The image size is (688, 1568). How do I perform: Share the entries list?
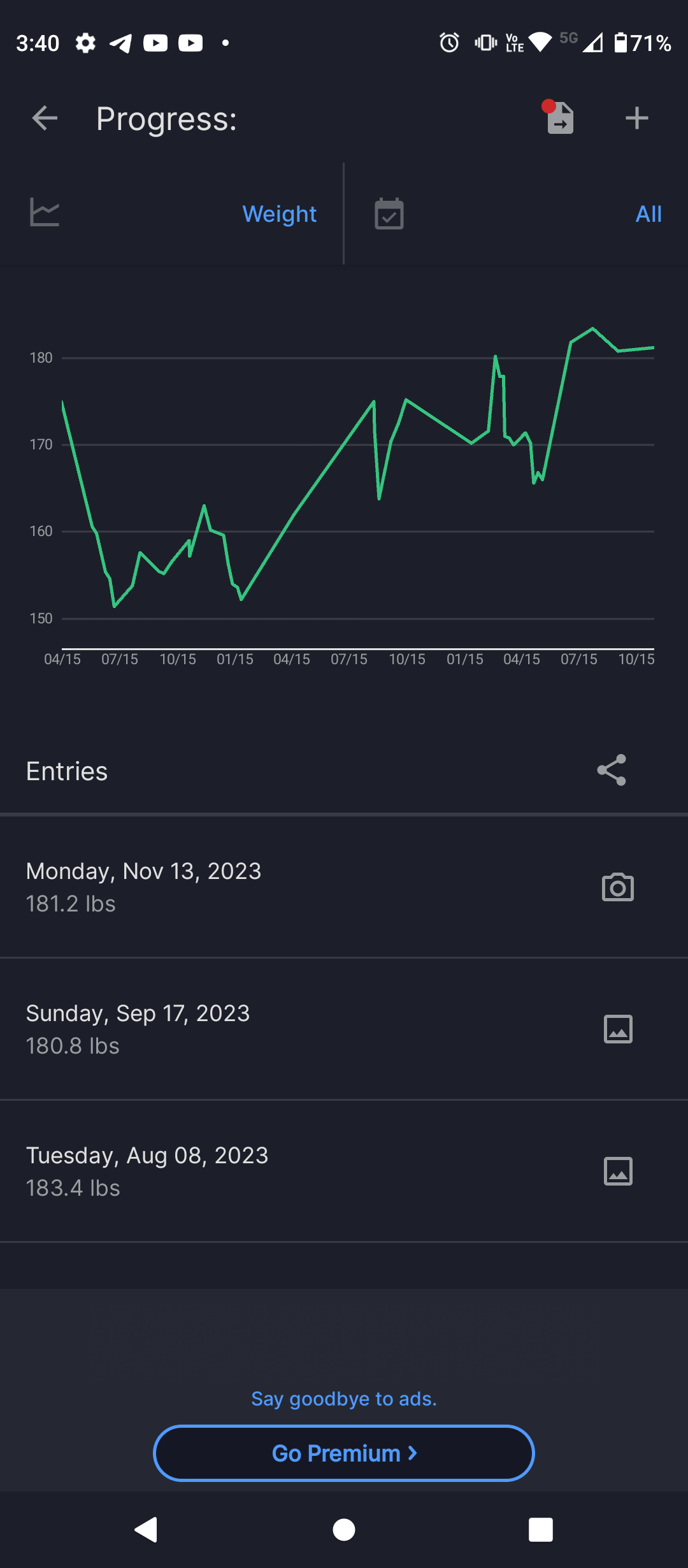point(612,770)
